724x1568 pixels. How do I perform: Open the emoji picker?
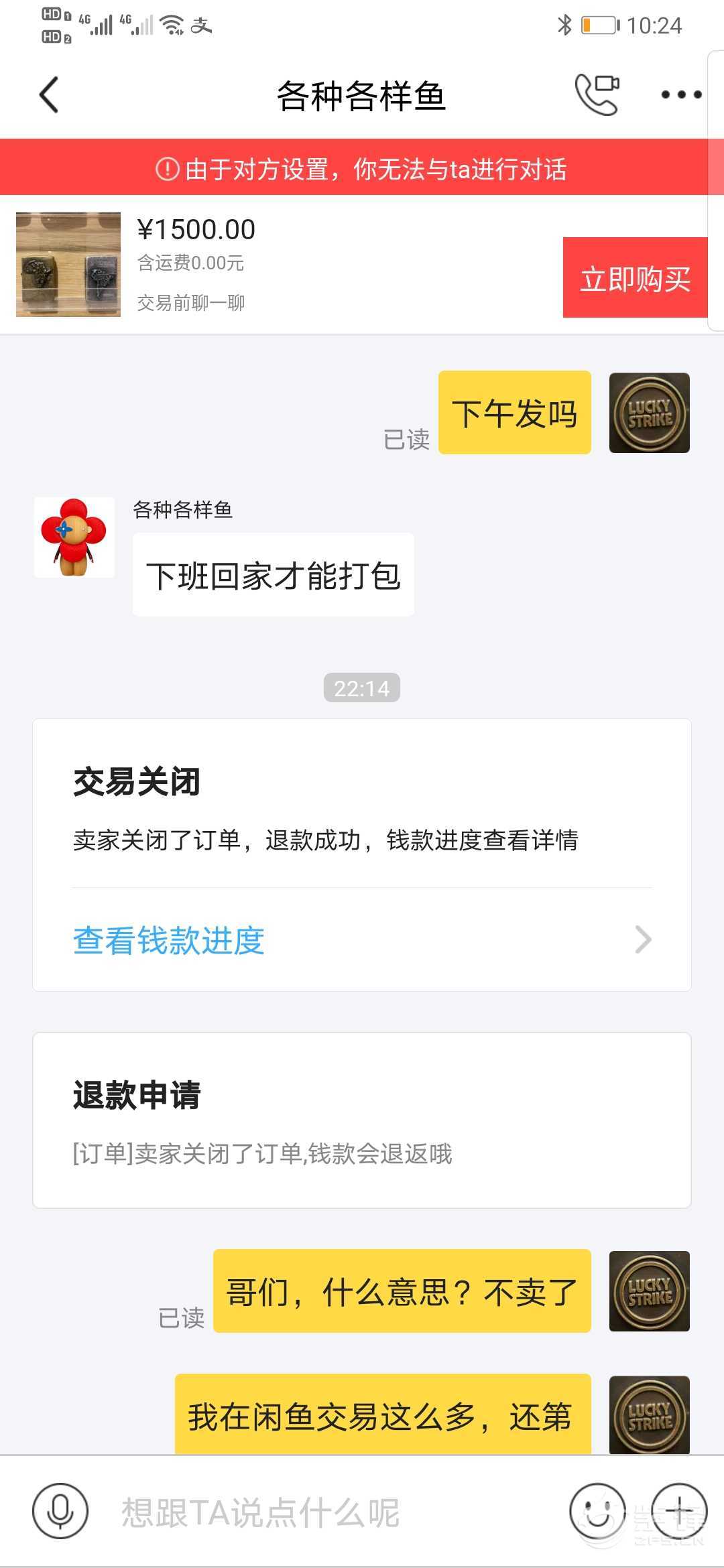coord(597,1512)
